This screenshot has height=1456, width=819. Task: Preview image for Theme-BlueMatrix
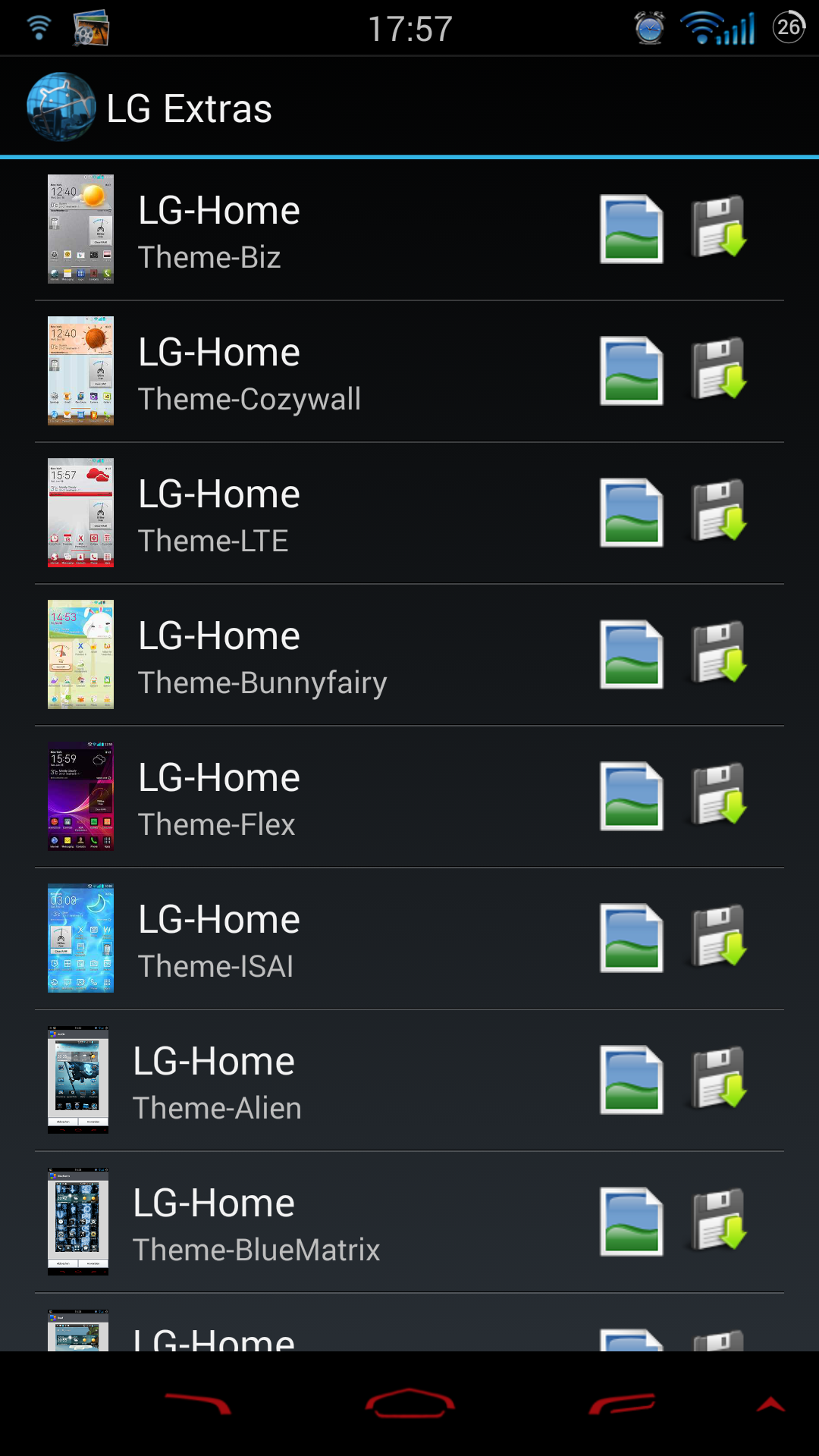point(632,1222)
